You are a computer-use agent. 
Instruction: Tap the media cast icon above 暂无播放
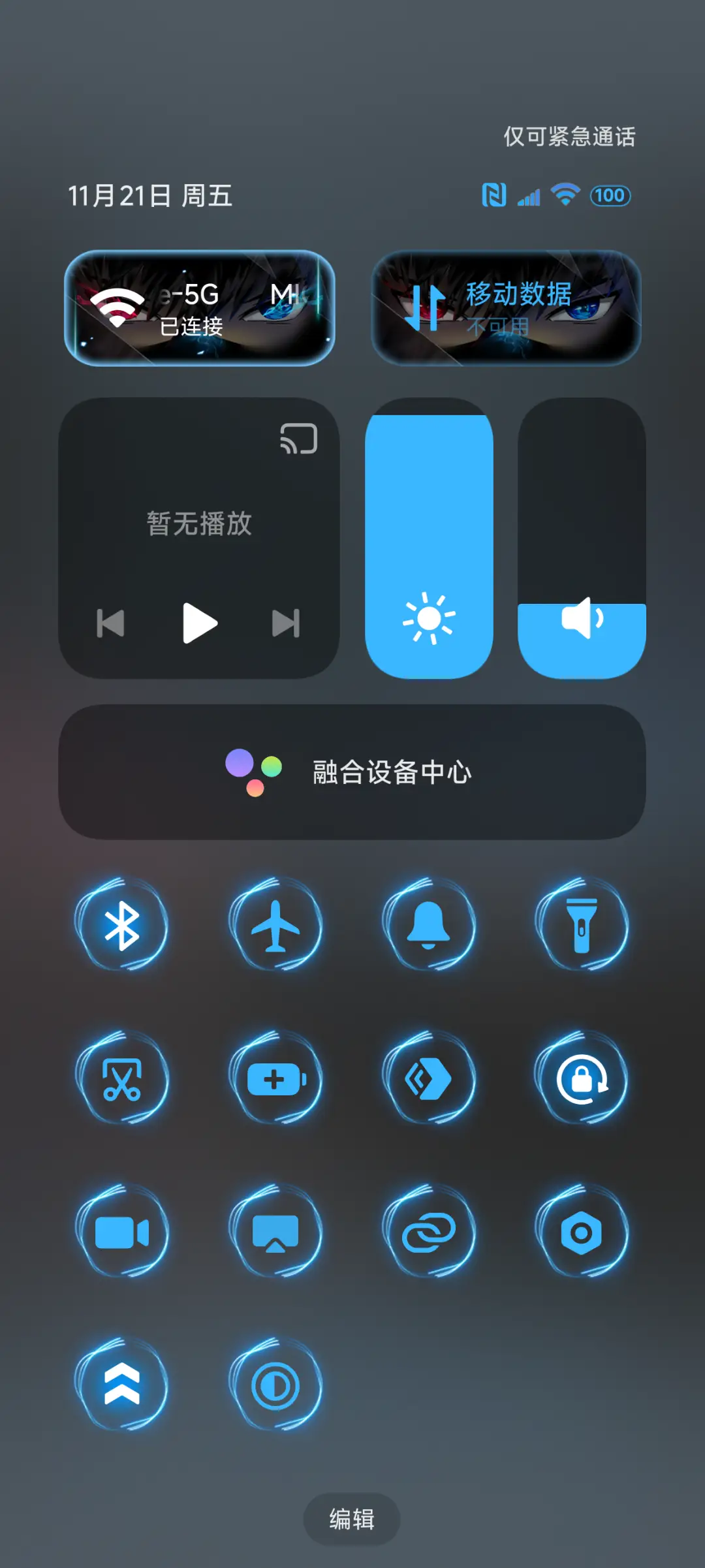click(x=299, y=439)
